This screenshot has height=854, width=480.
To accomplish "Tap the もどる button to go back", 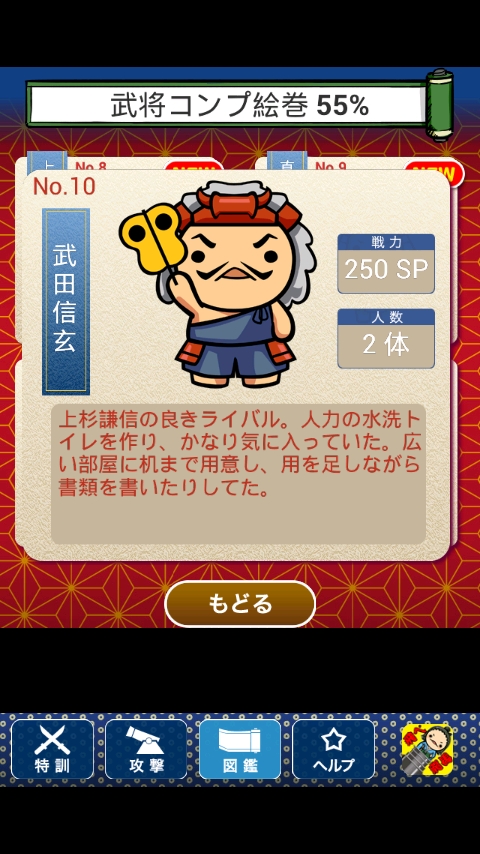I will click(x=240, y=604).
